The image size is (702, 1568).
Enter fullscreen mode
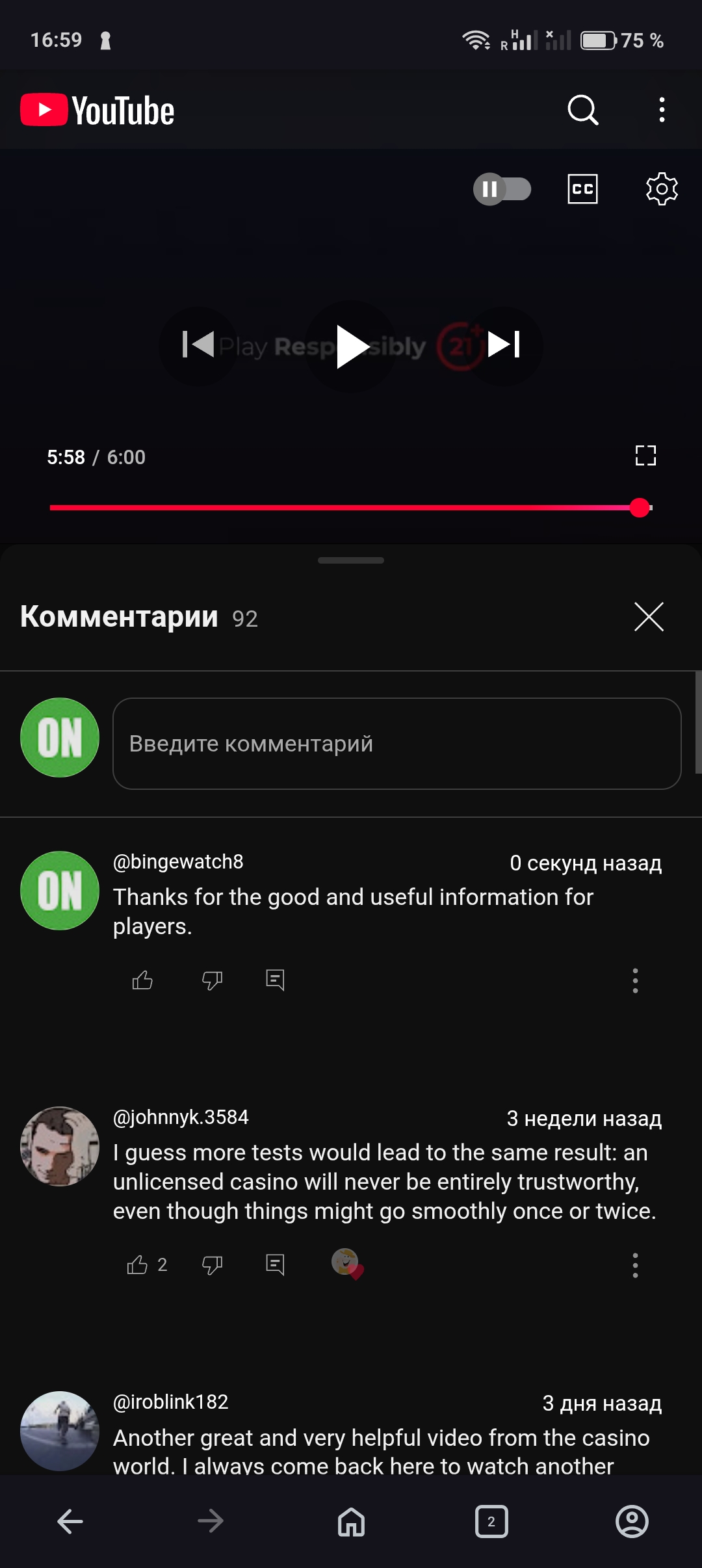pos(645,456)
